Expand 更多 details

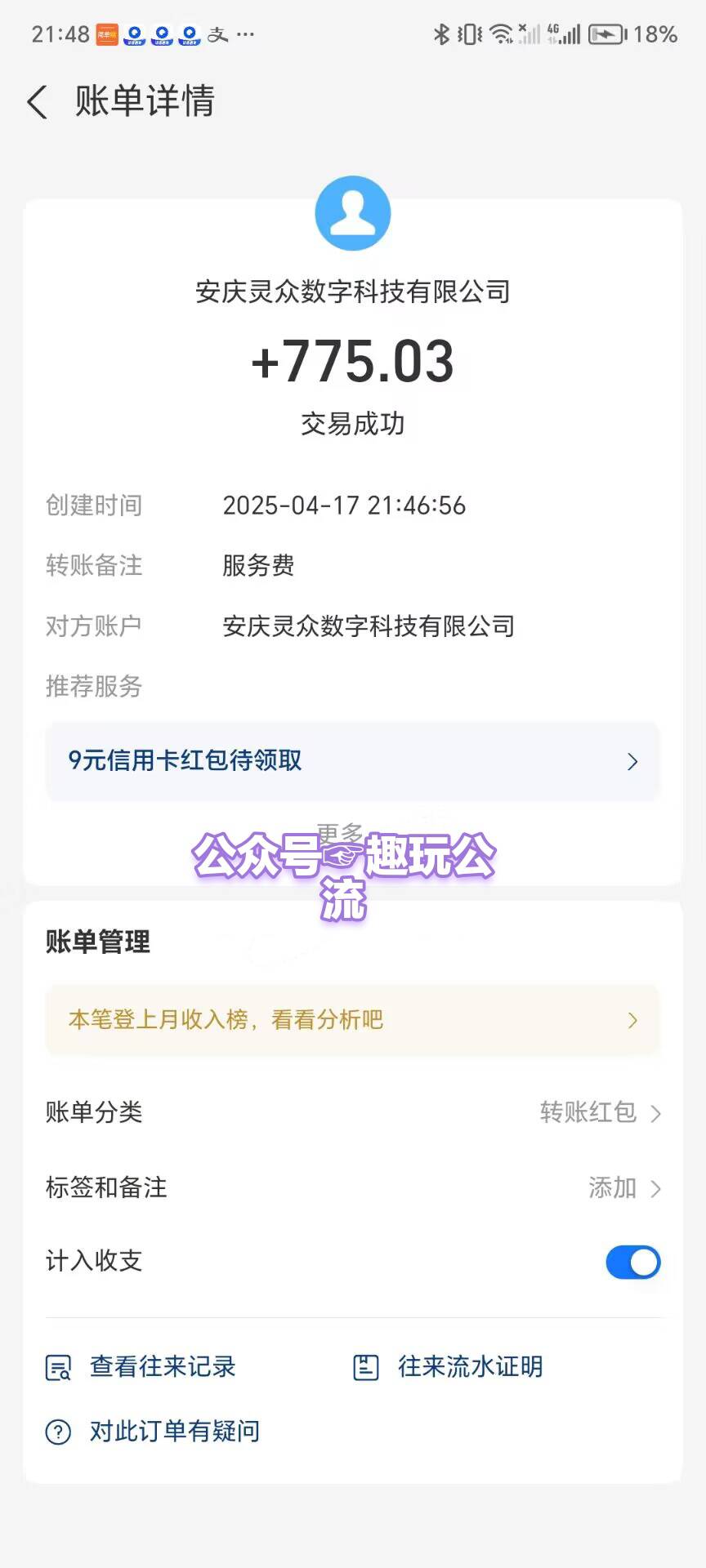[x=340, y=833]
